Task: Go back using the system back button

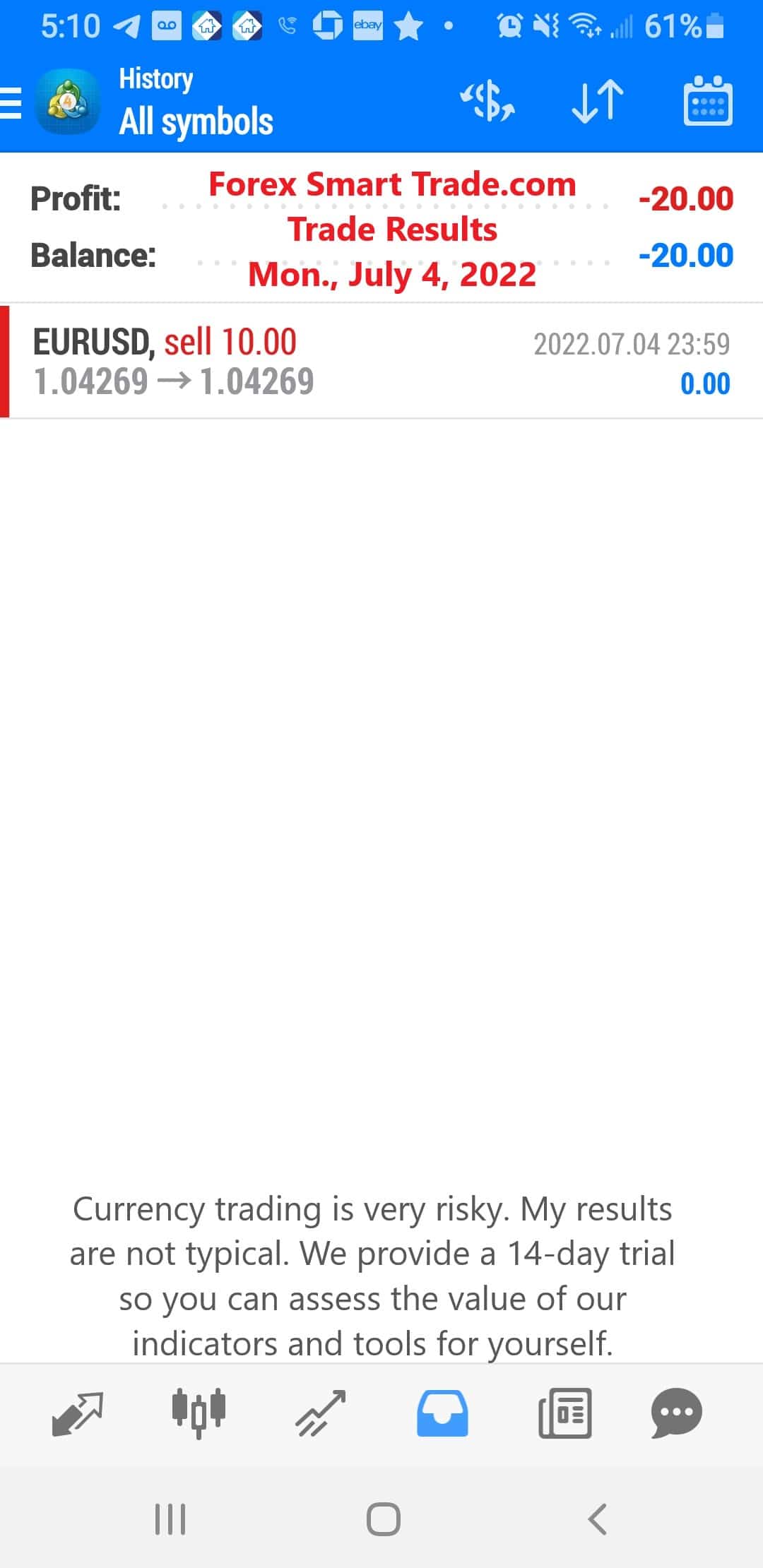Action: pos(598,1519)
